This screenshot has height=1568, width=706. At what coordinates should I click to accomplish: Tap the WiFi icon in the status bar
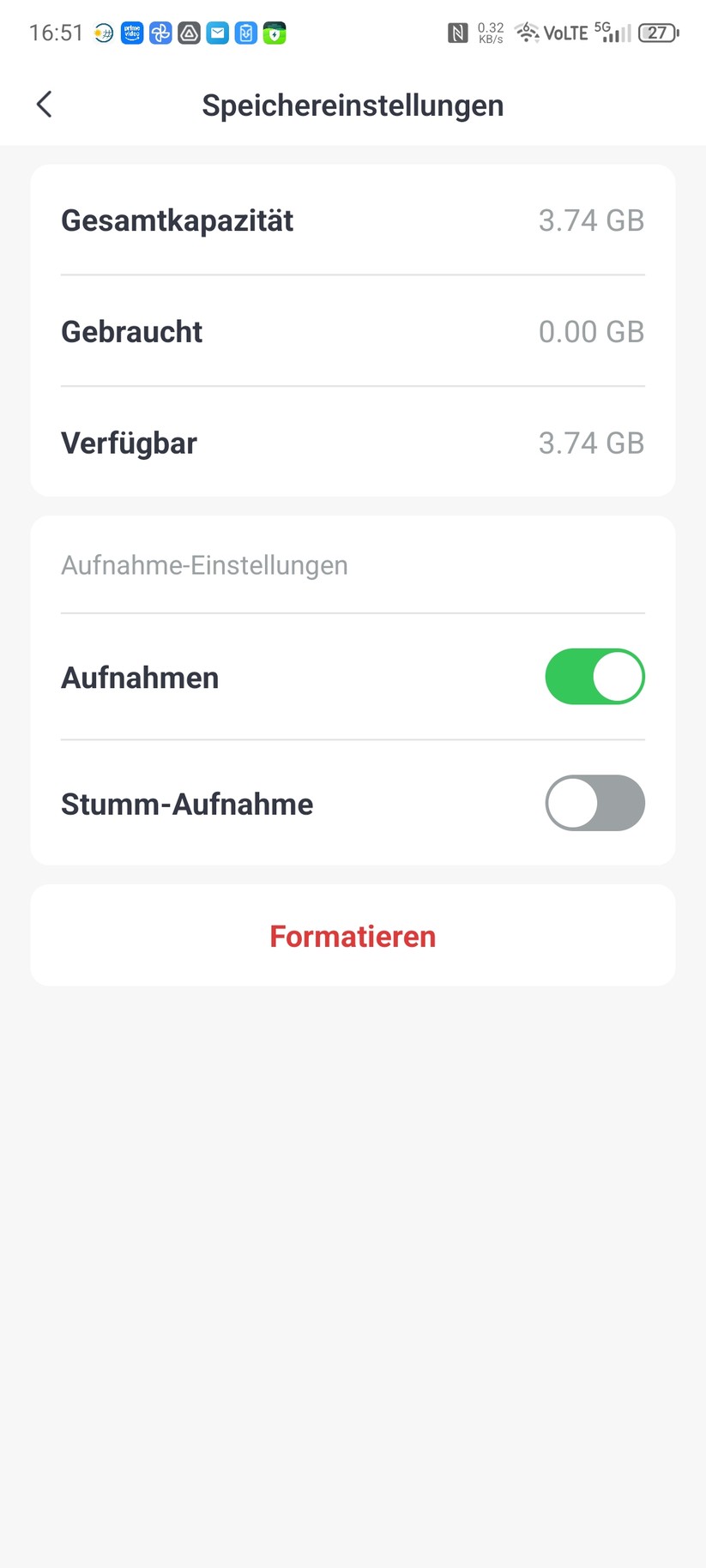(x=526, y=32)
